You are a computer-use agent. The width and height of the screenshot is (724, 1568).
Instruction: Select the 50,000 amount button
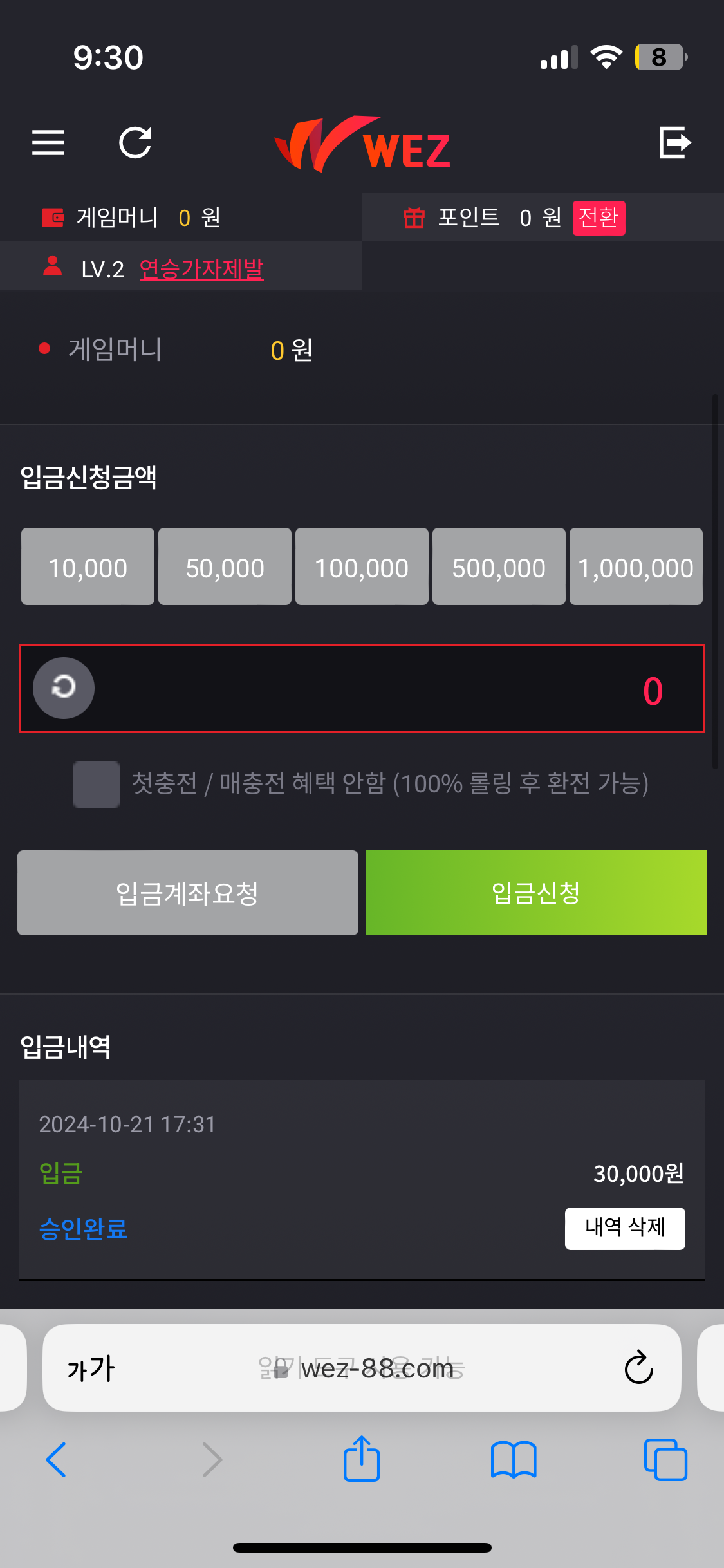point(225,566)
